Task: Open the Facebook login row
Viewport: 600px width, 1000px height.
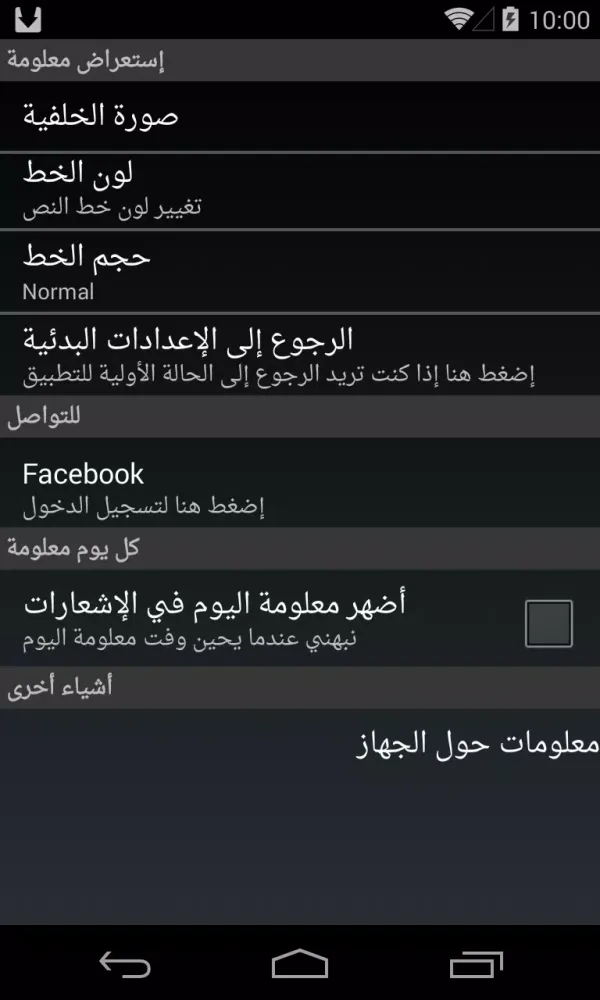Action: [x=300, y=487]
